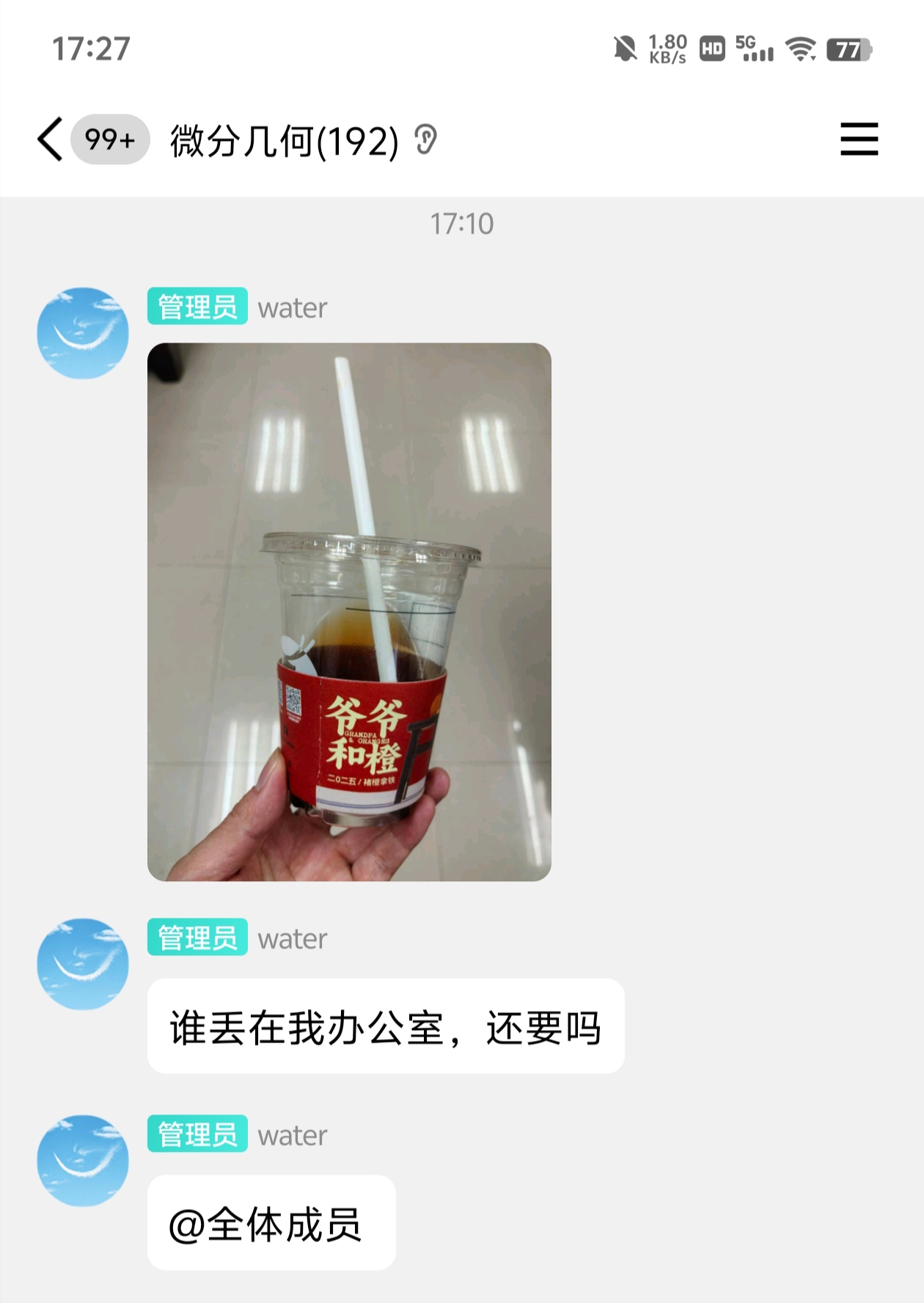Tap the ear icon next to the group title
Viewport: 924px width, 1303px height.
tap(425, 139)
